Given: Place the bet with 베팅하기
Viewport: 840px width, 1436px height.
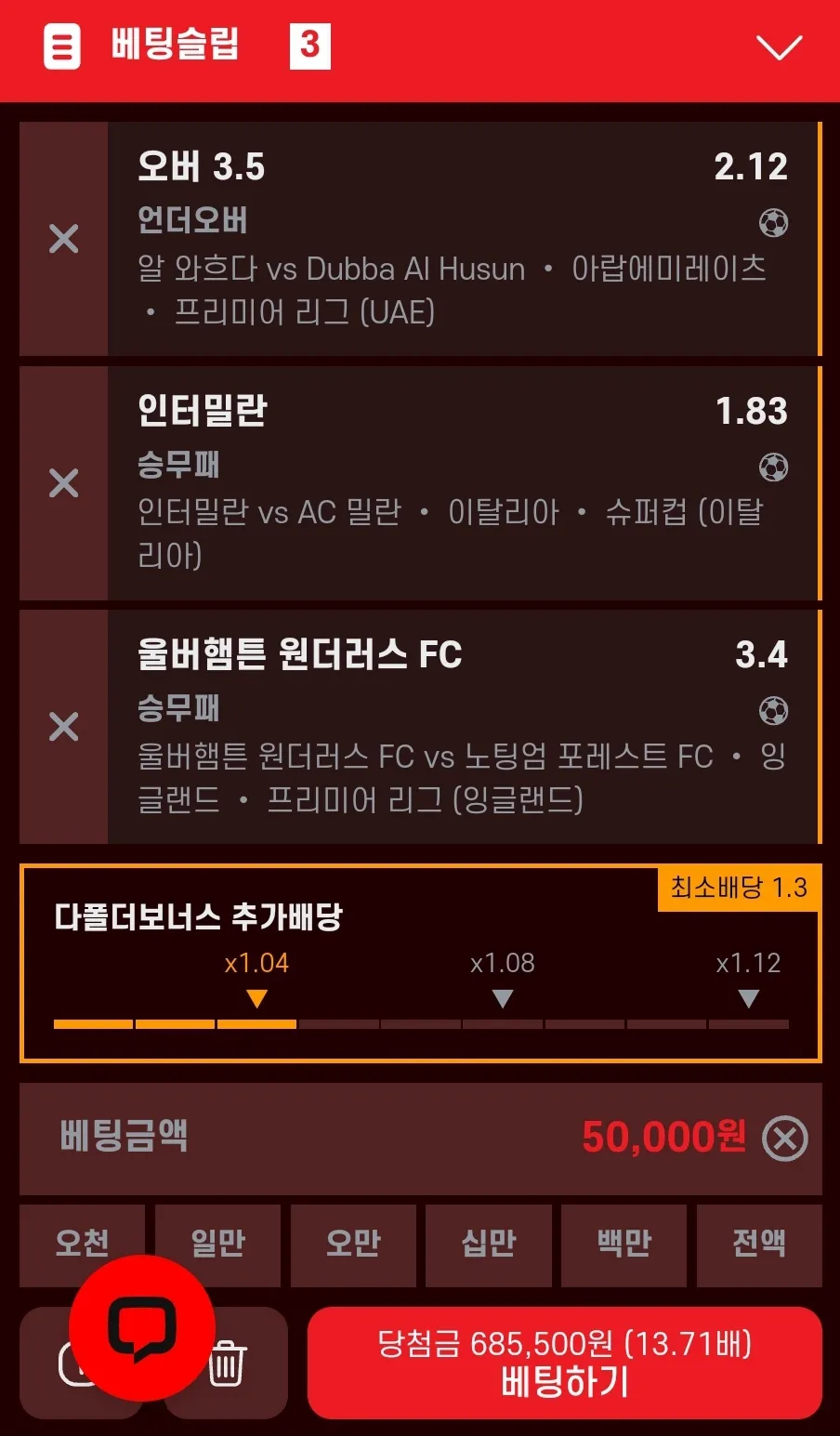Looking at the screenshot, I should 565,1363.
